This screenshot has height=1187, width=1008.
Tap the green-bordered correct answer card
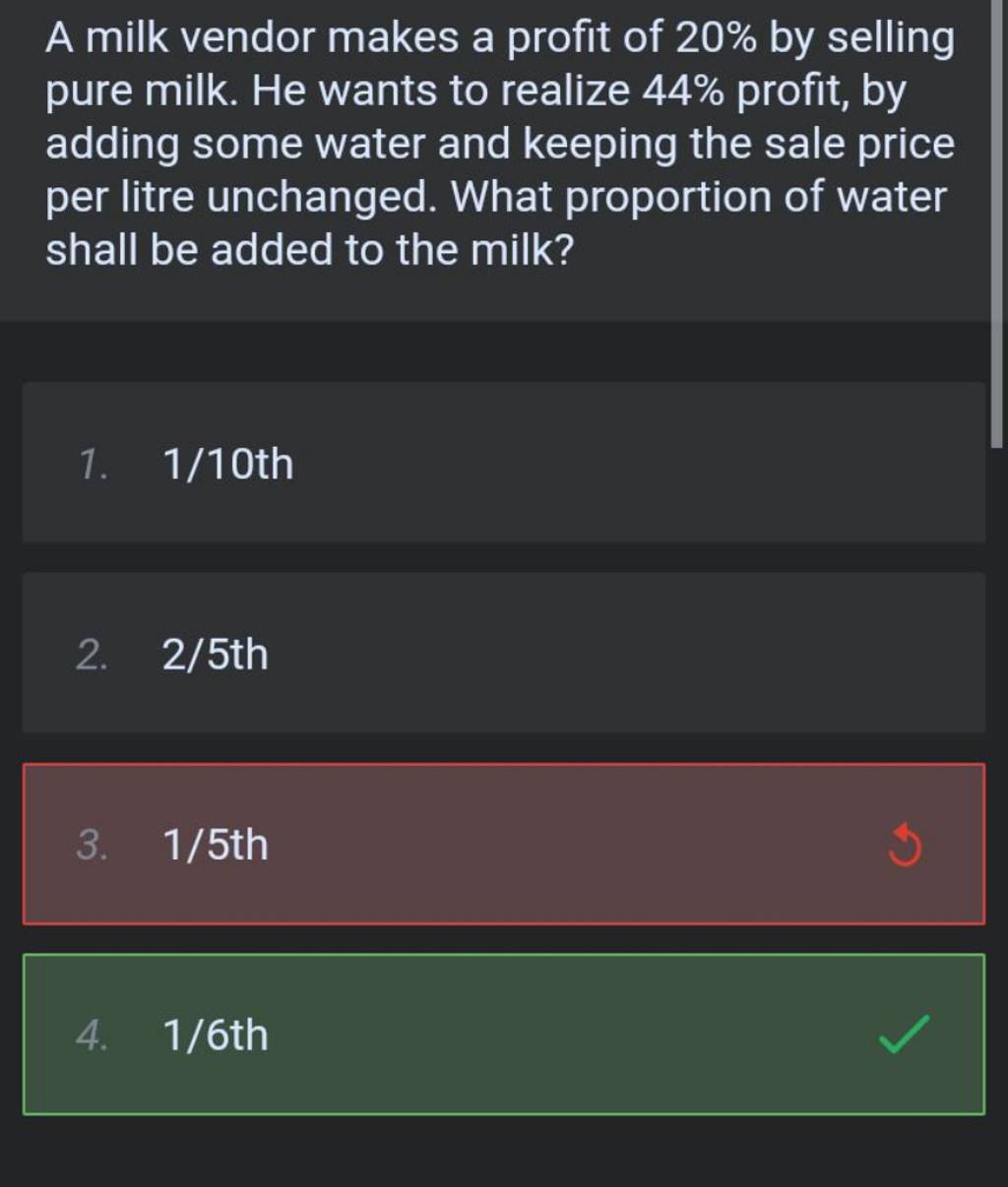502,1034
